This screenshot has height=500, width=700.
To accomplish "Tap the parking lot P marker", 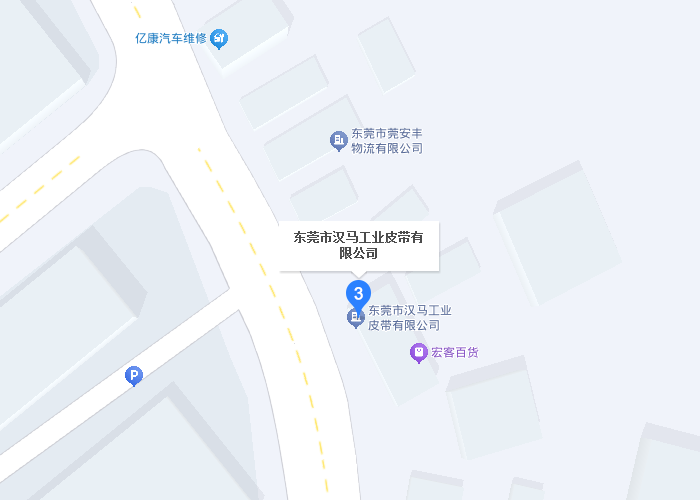I will click(134, 376).
